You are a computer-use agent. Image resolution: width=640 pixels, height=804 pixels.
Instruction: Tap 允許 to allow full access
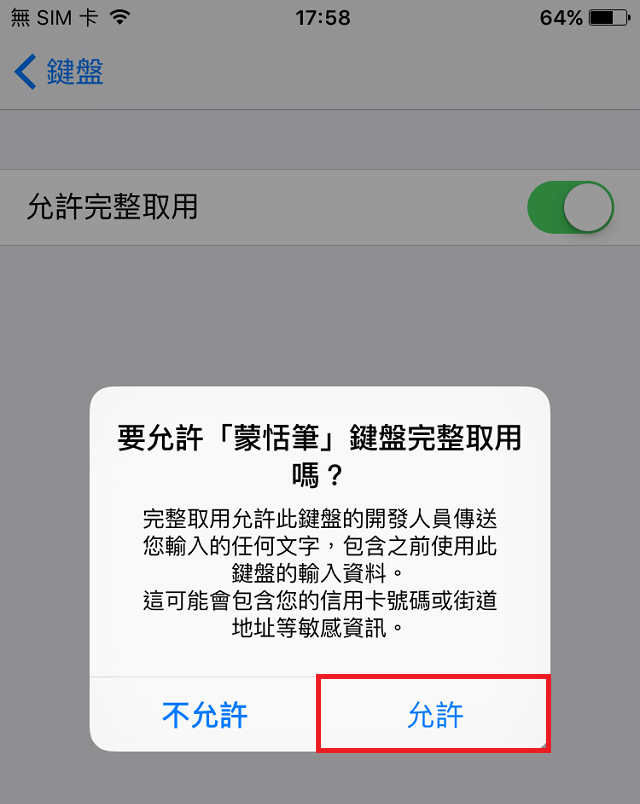pos(435,714)
